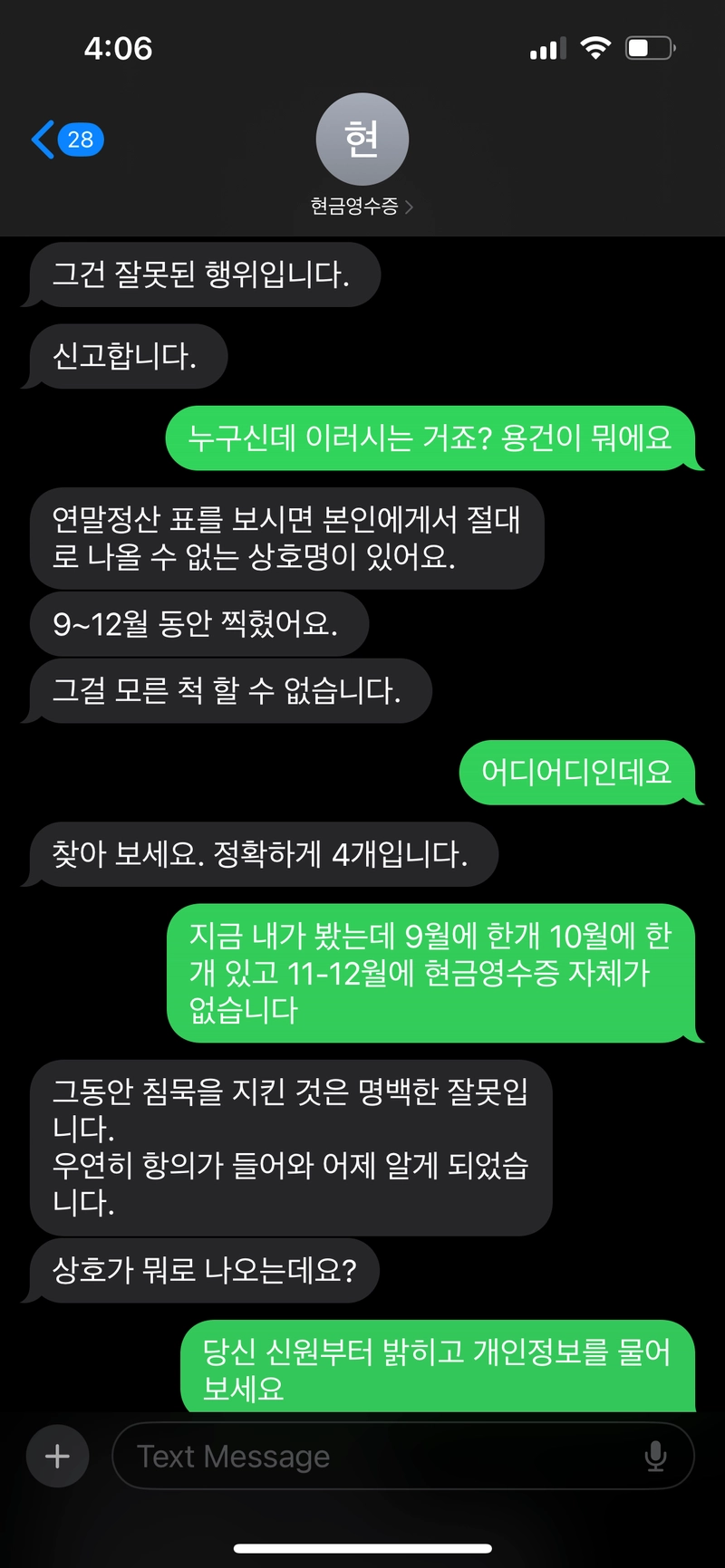Viewport: 725px width, 1568px height.
Task: Open the plus attachments menu
Action: (57, 1456)
